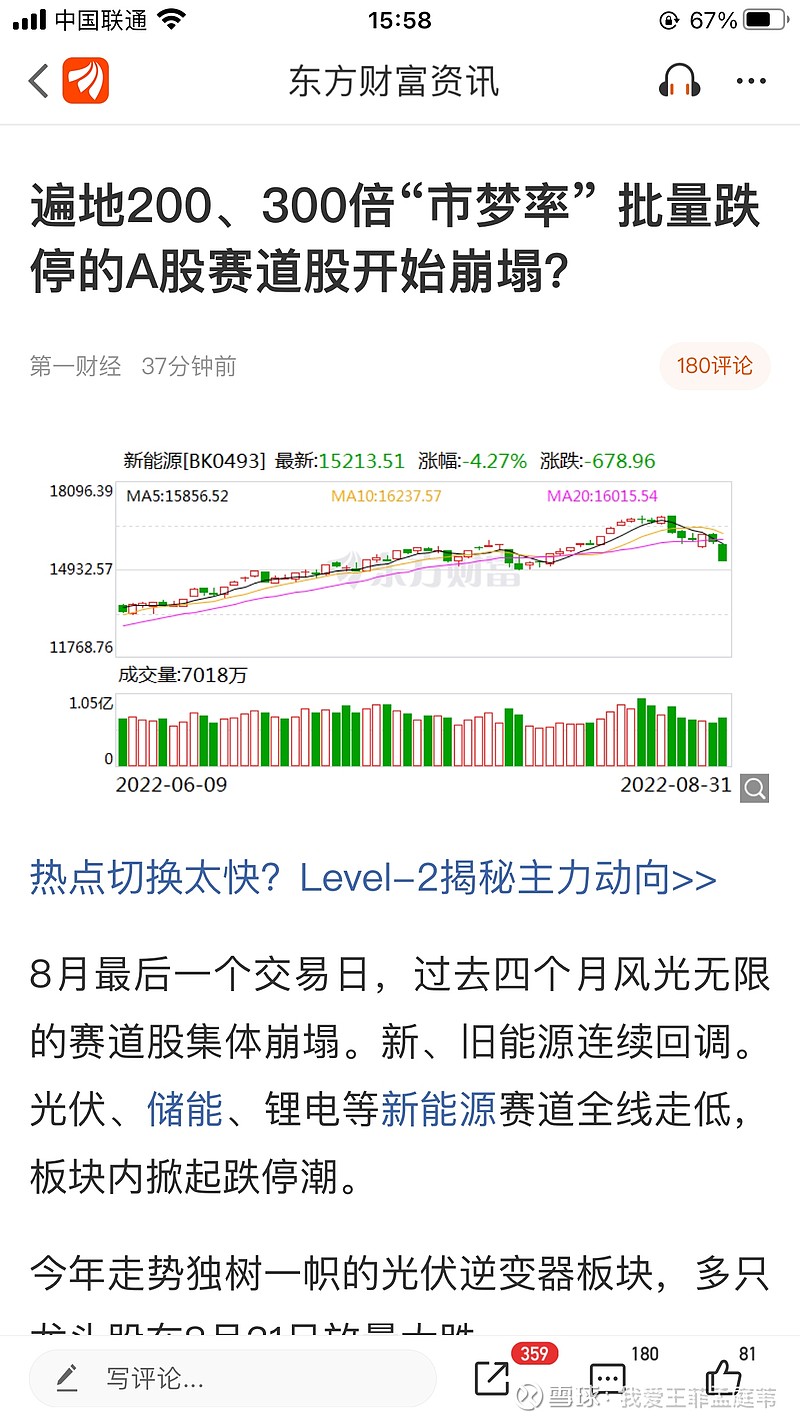Open the Eastmoney app logo icon
The width and height of the screenshot is (800, 1422).
85,80
